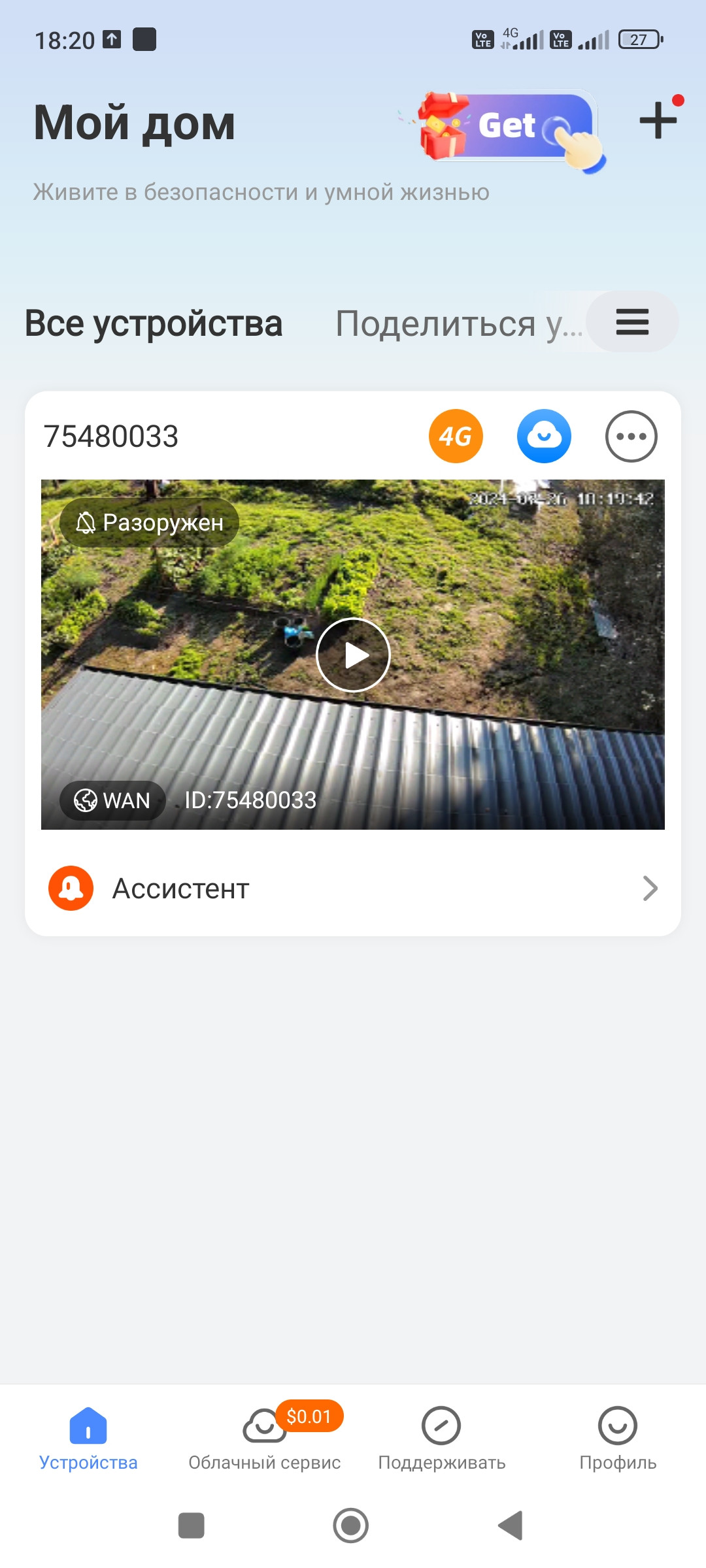Go to the Поддерживать tab

click(441, 1439)
